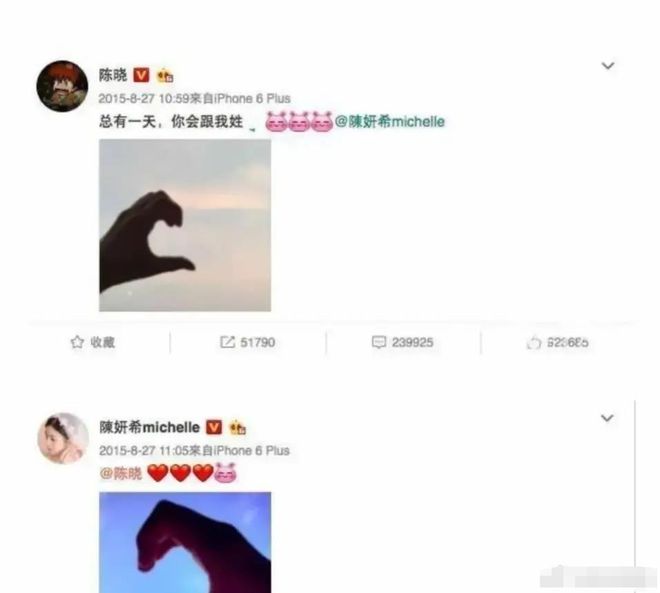This screenshot has width=660, height=593.
Task: Open 陈晓's profile avatar
Action: [x=62, y=85]
